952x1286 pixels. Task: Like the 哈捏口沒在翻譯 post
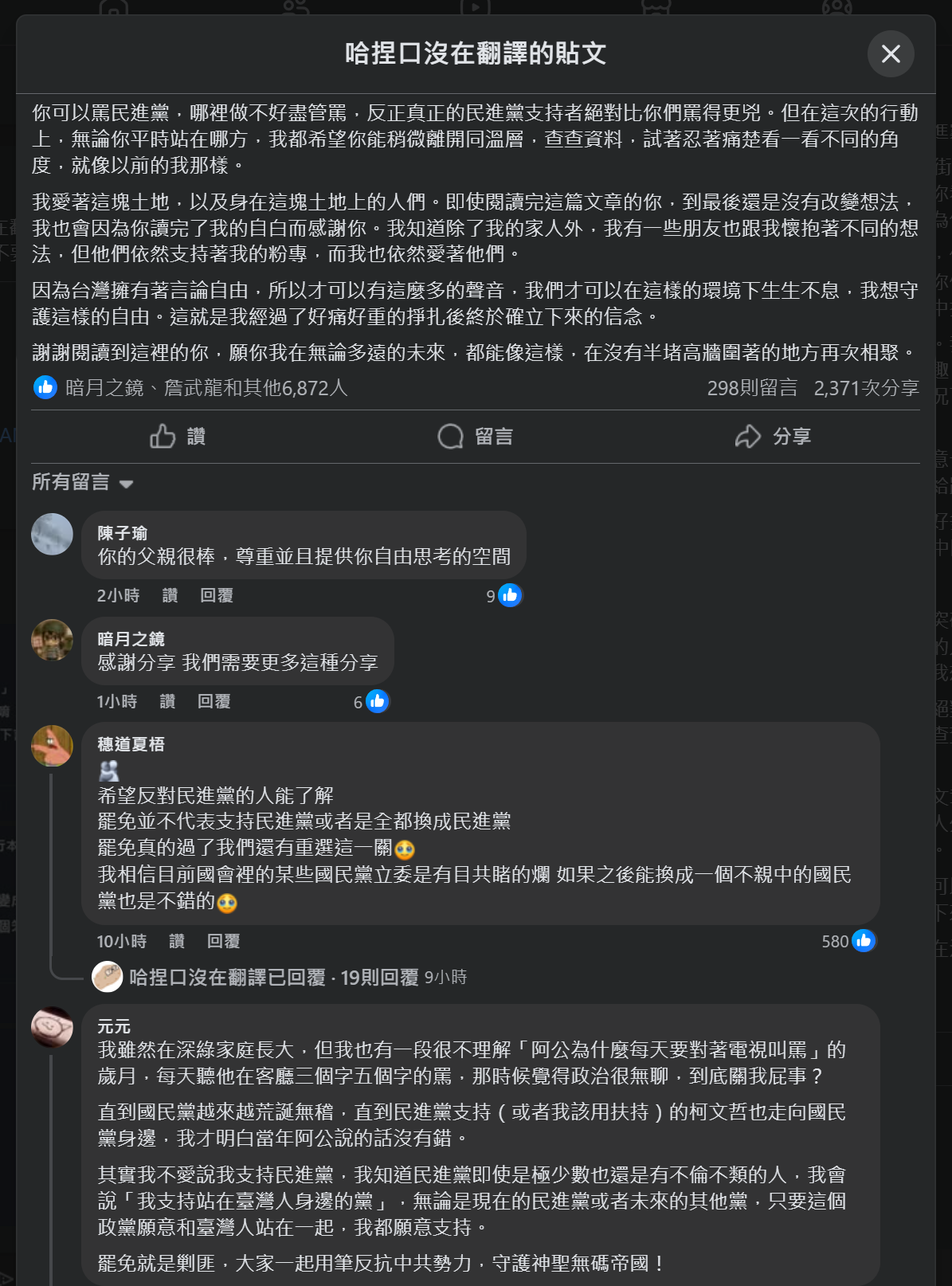click(x=178, y=437)
